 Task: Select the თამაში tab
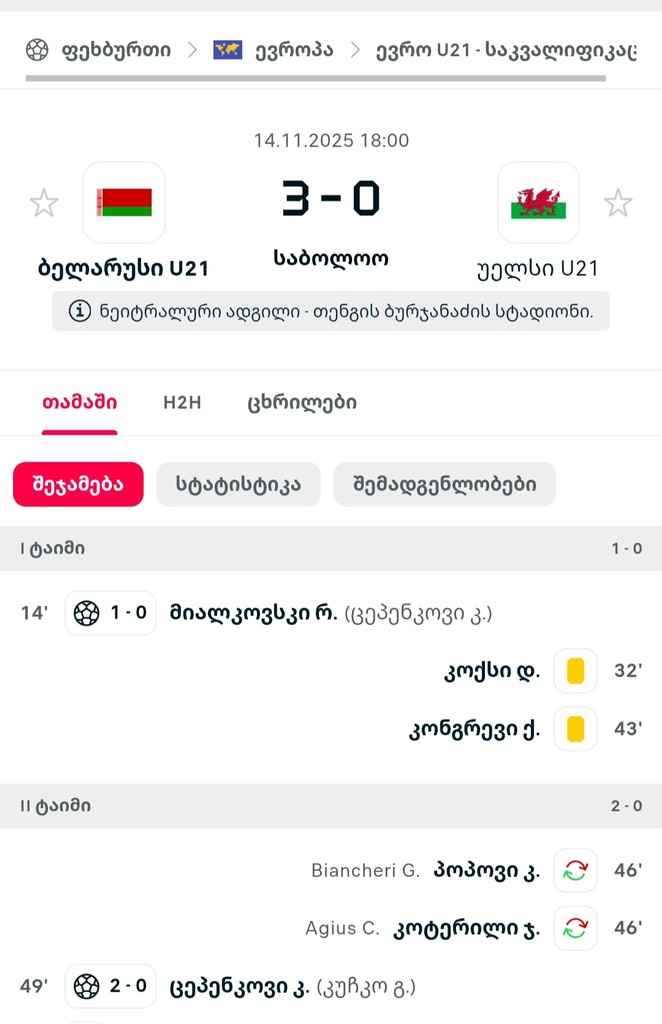[79, 403]
